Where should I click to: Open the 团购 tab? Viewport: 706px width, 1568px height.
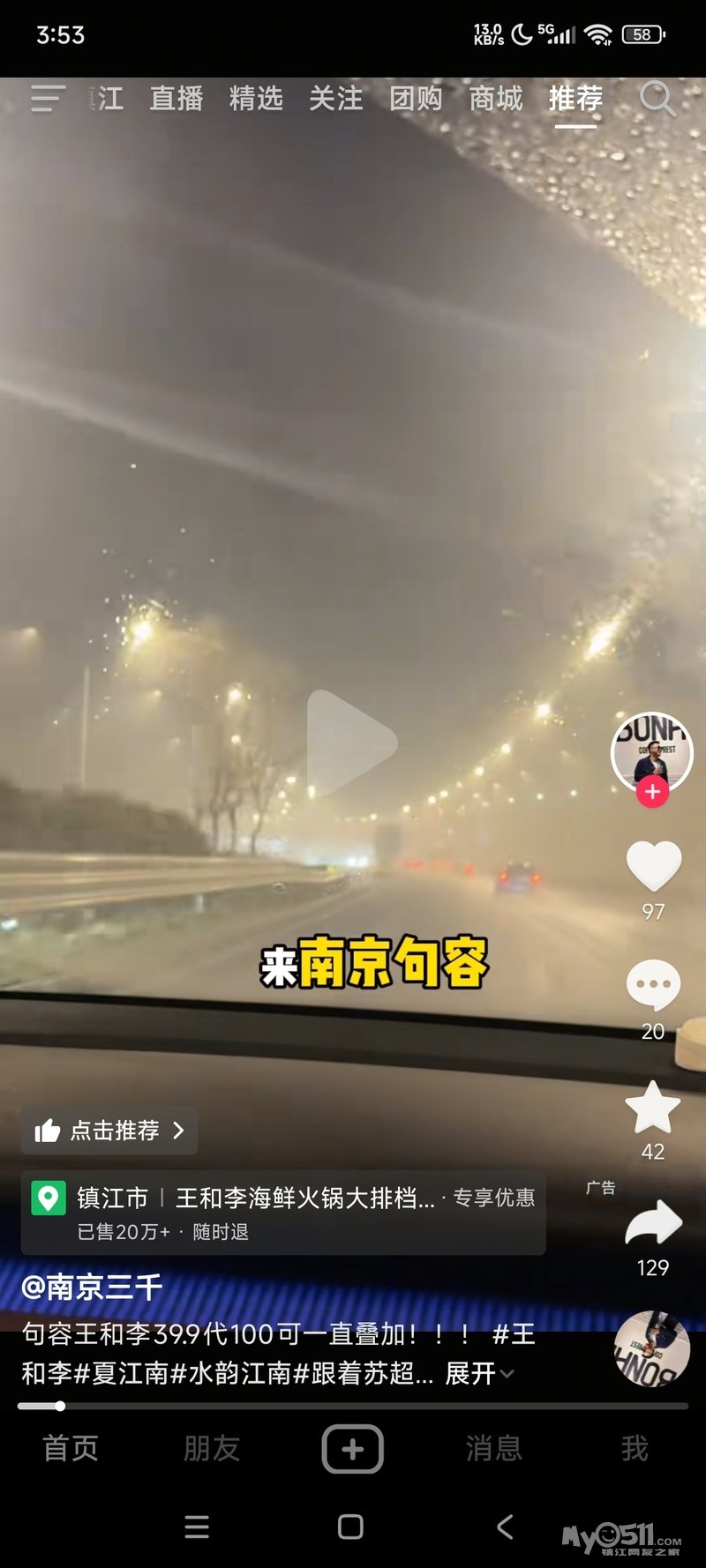click(x=416, y=99)
